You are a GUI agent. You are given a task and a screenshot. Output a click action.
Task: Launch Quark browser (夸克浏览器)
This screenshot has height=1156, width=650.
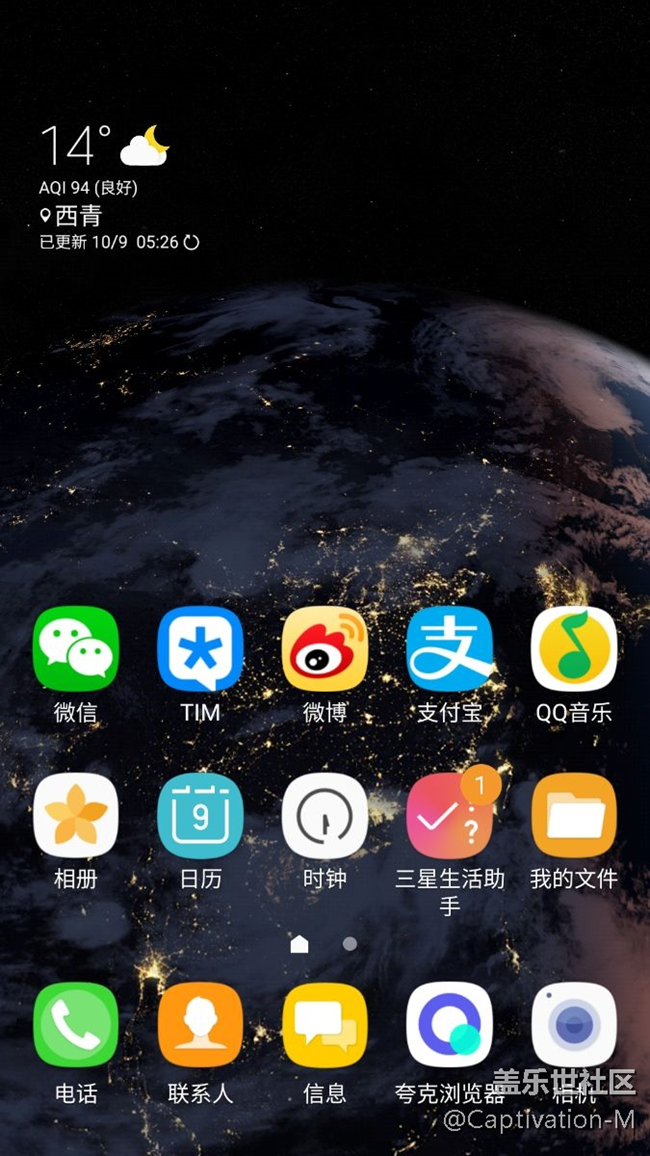point(449,1025)
